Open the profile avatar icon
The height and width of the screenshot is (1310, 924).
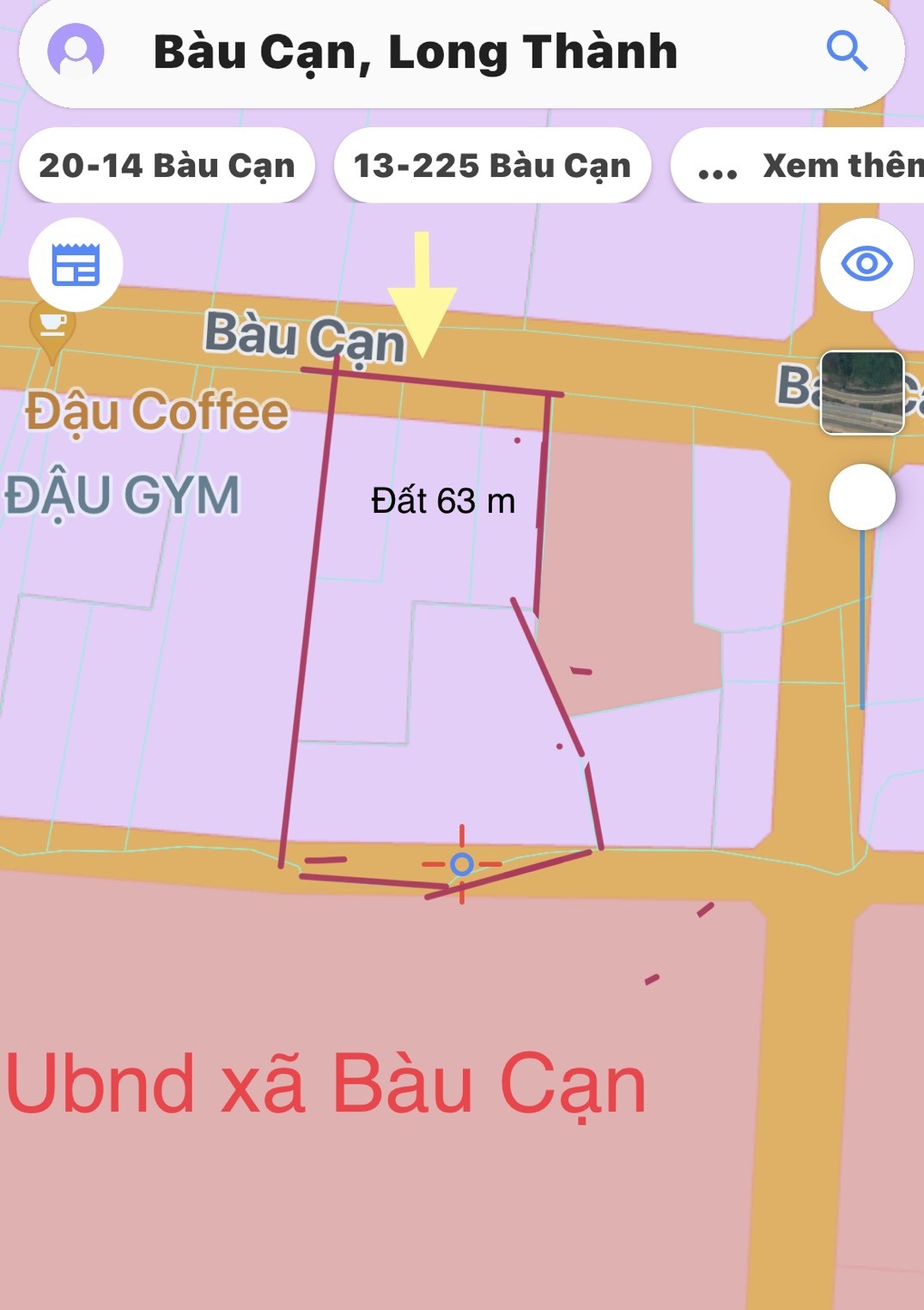76,52
